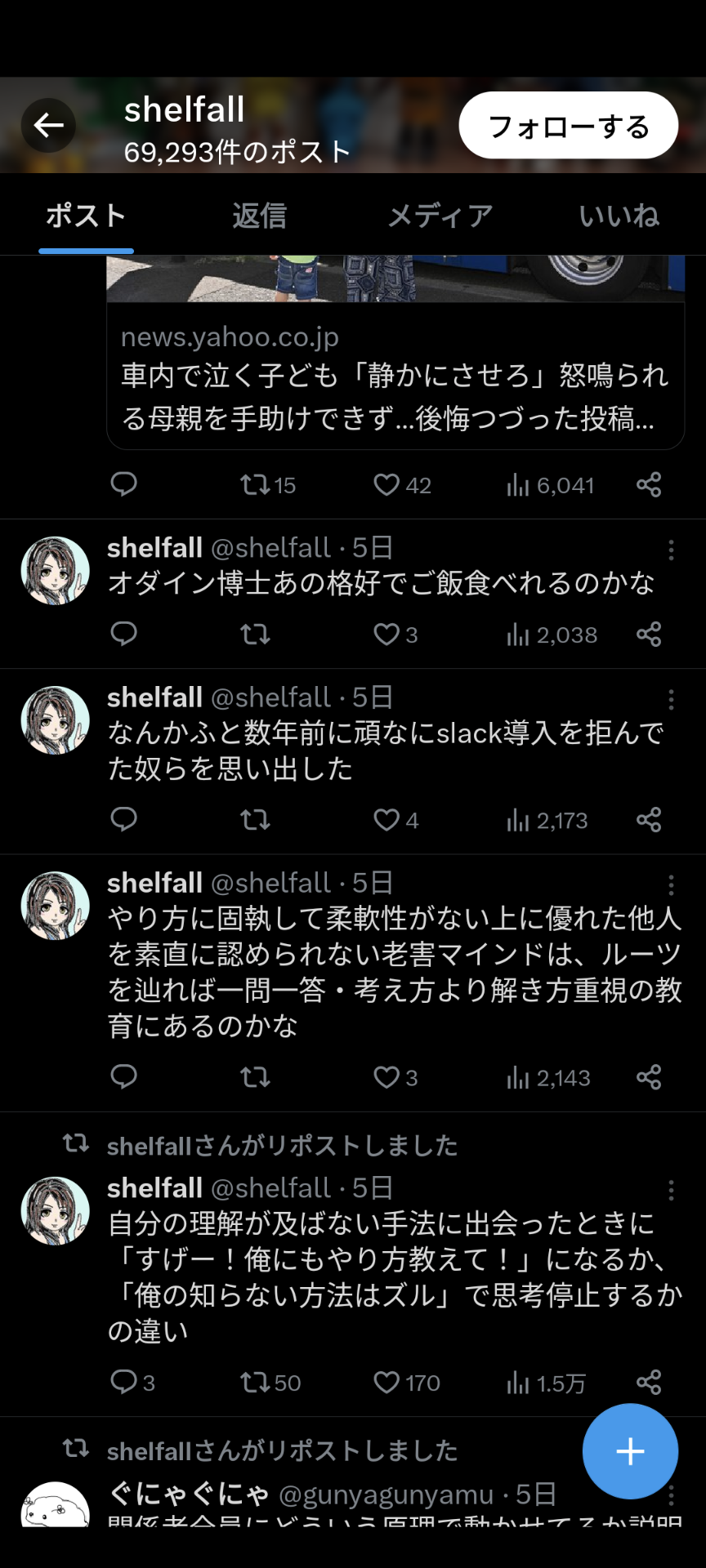706x1568 pixels.
Task: Share the slack導入 post
Action: pyautogui.click(x=649, y=820)
